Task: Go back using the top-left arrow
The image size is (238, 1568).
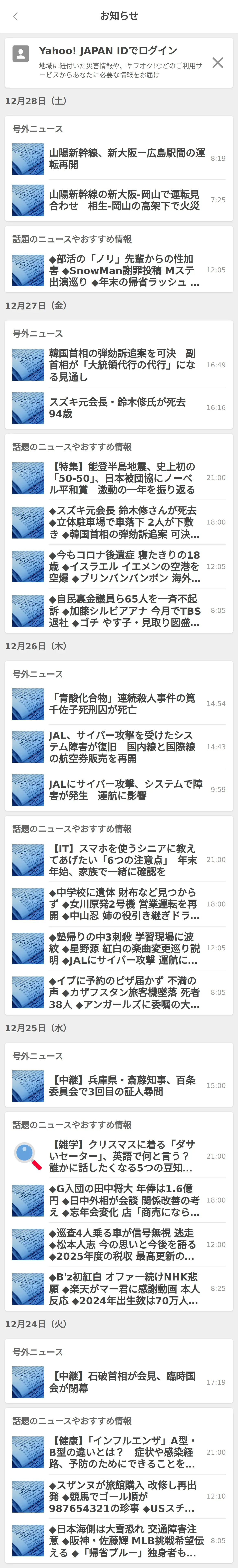Action: click(x=15, y=16)
